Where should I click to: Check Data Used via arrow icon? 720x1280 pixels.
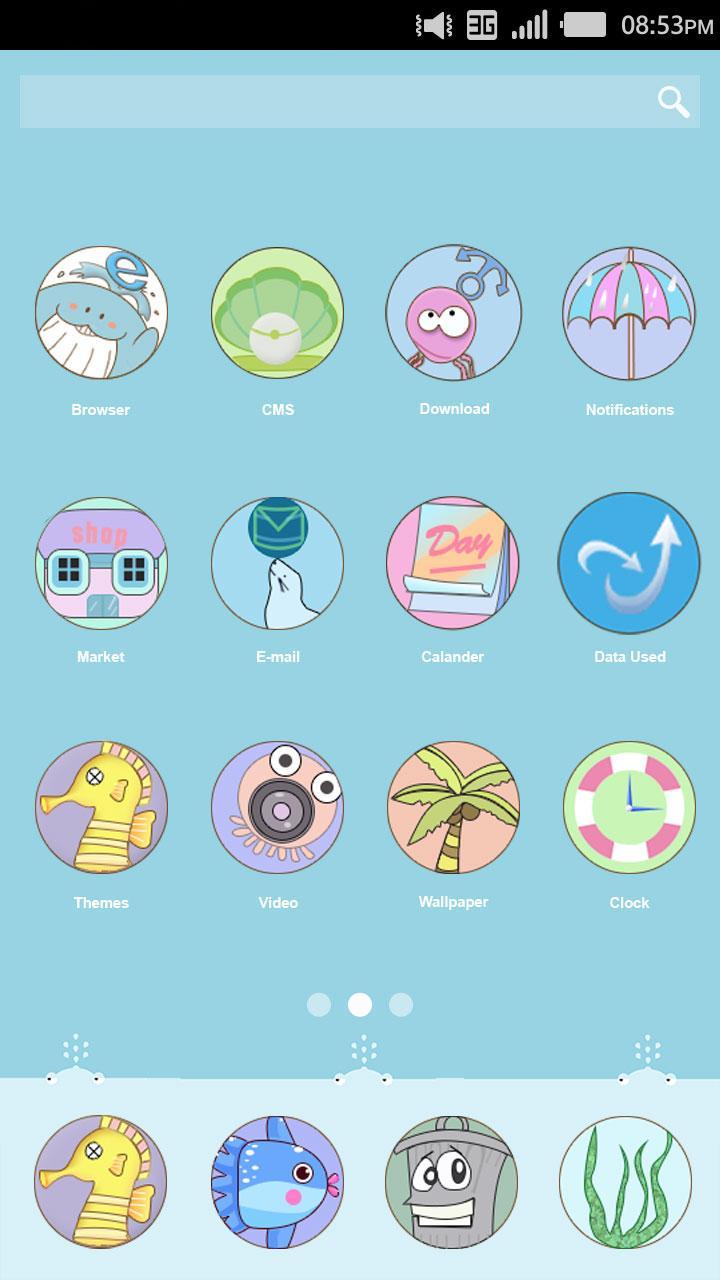tap(629, 562)
